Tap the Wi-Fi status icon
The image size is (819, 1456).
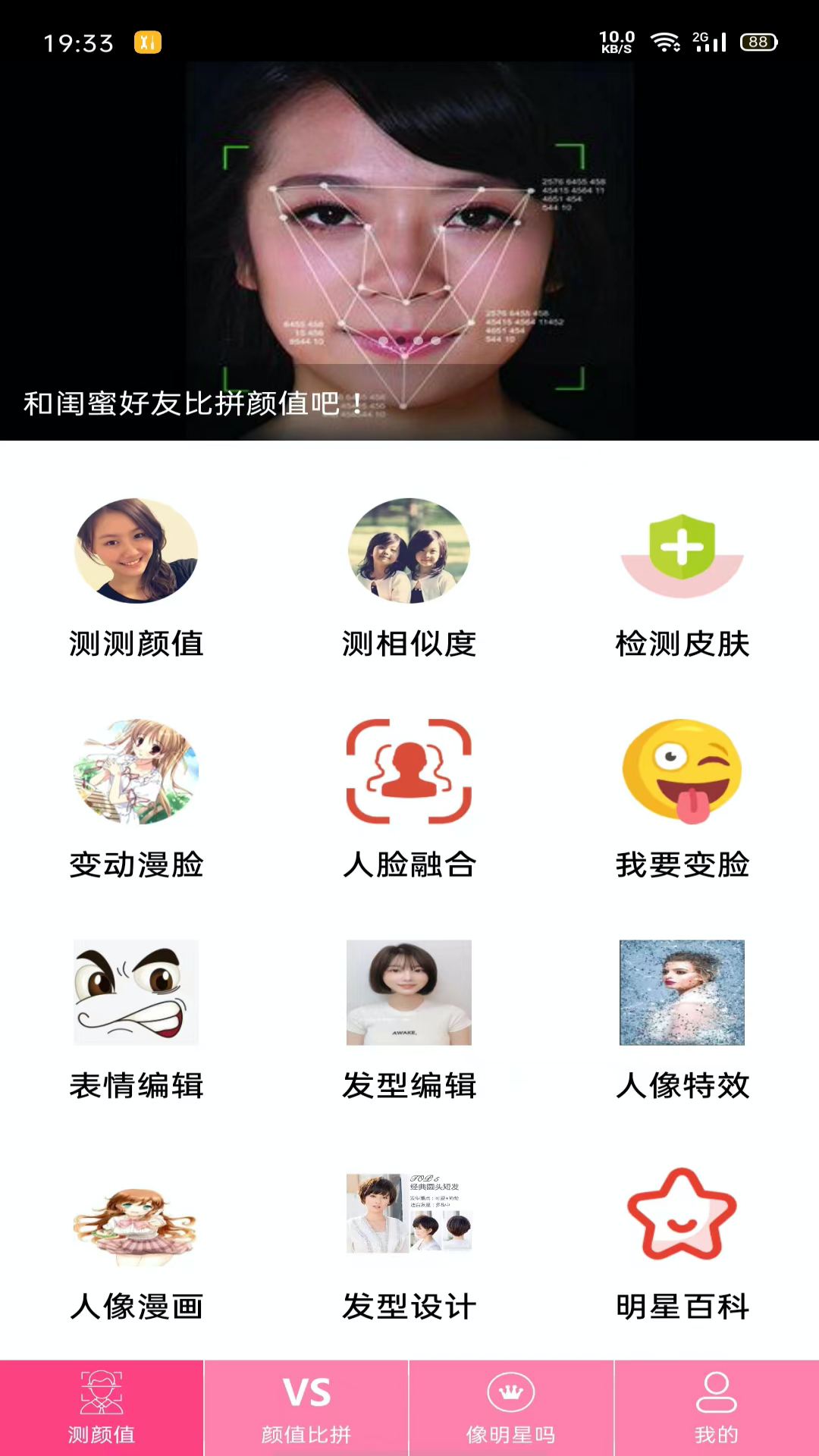pos(666,43)
